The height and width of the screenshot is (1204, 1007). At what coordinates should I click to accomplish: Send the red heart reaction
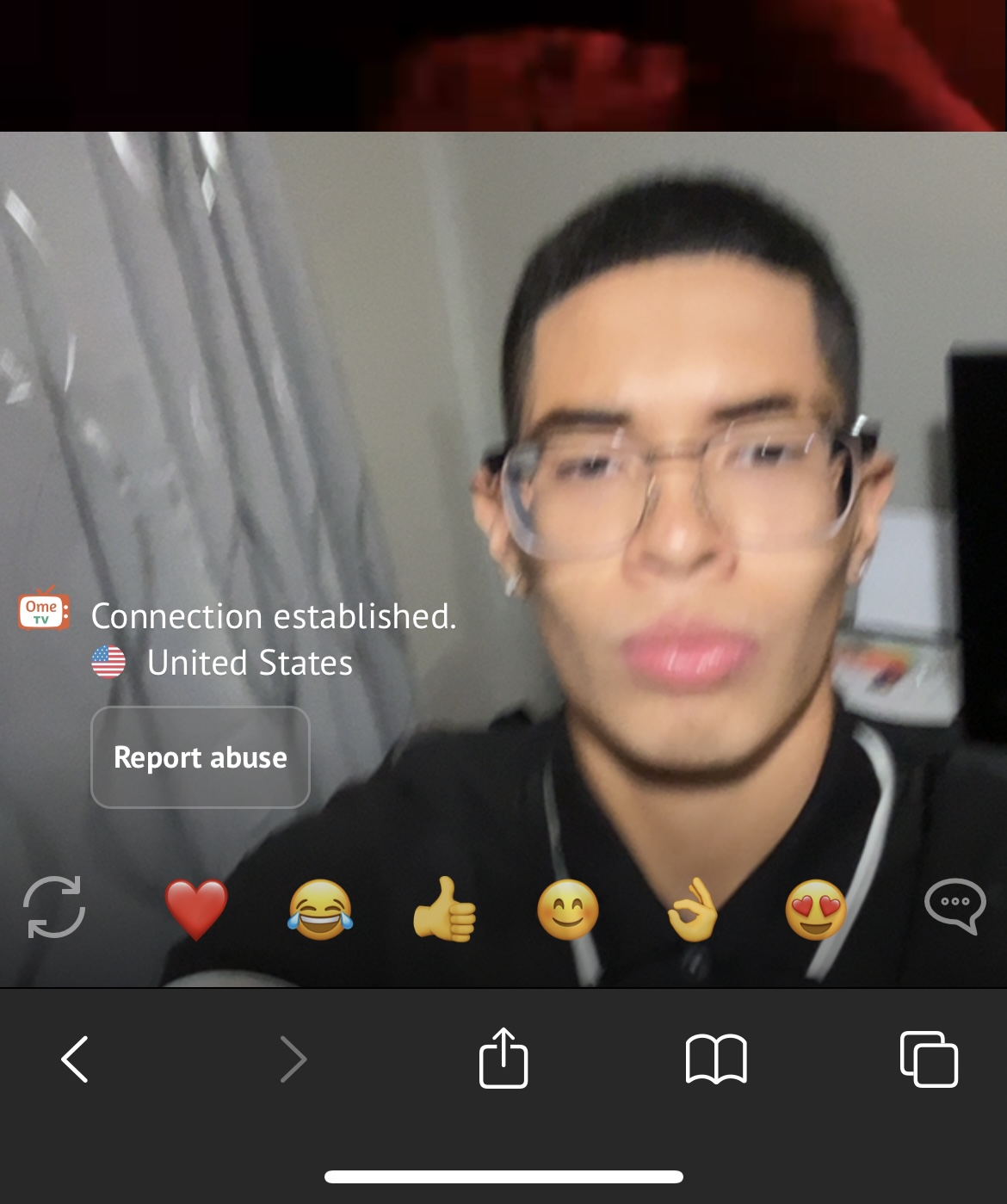tap(196, 909)
